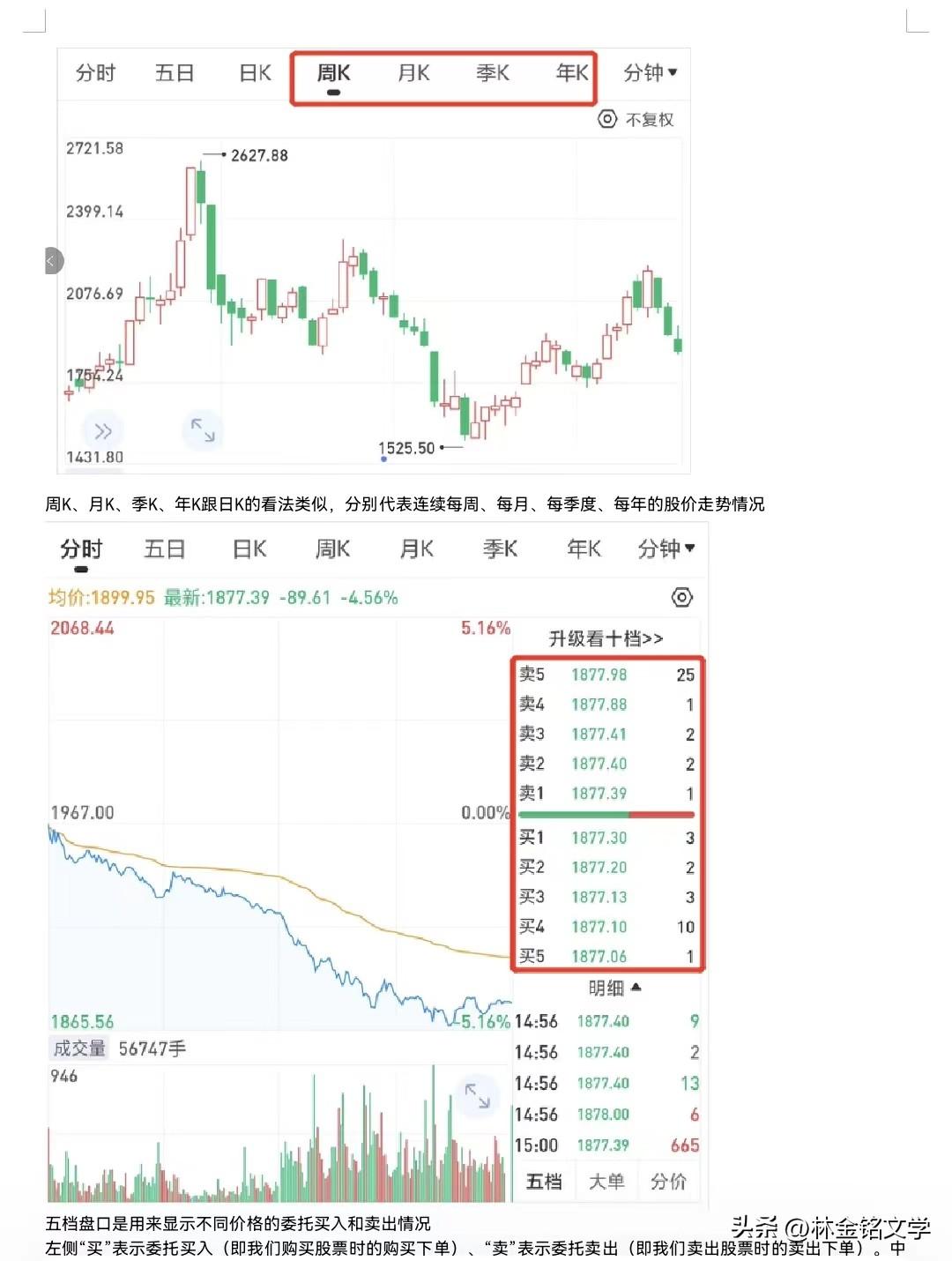Switch to the 月K tab
Screen dimensions: 952x1261
click(x=413, y=74)
